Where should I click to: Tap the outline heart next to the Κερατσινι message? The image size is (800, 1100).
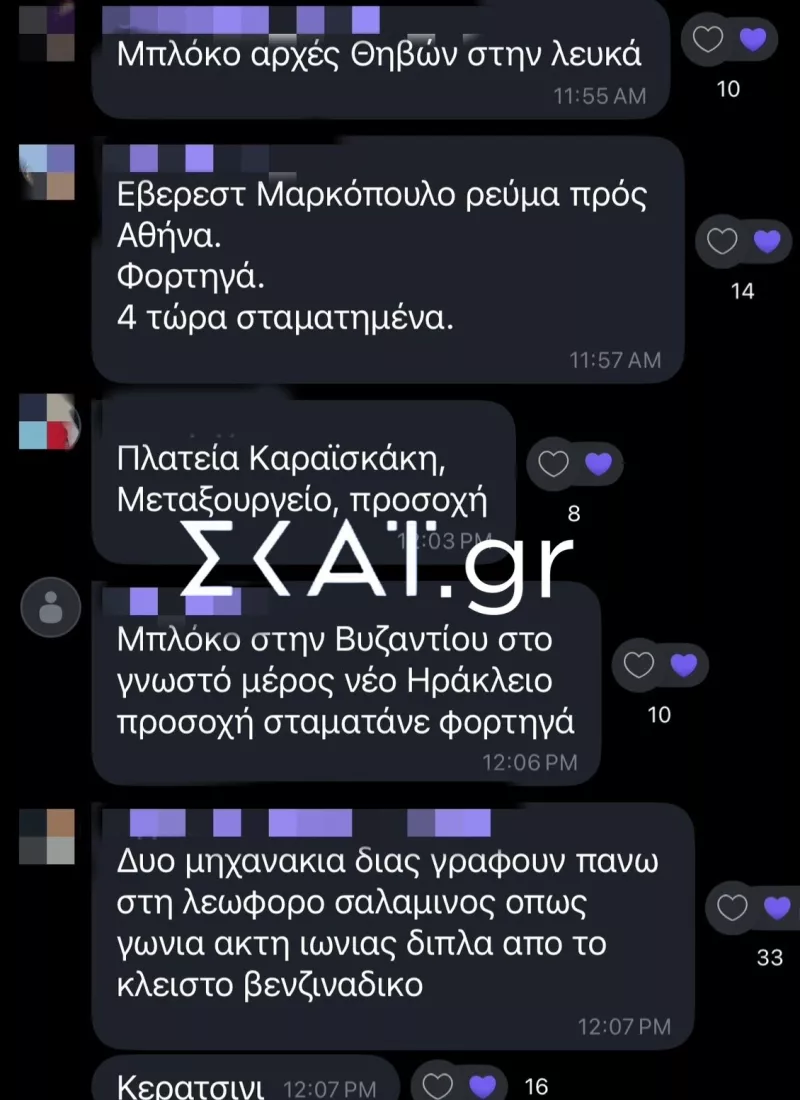[437, 1083]
